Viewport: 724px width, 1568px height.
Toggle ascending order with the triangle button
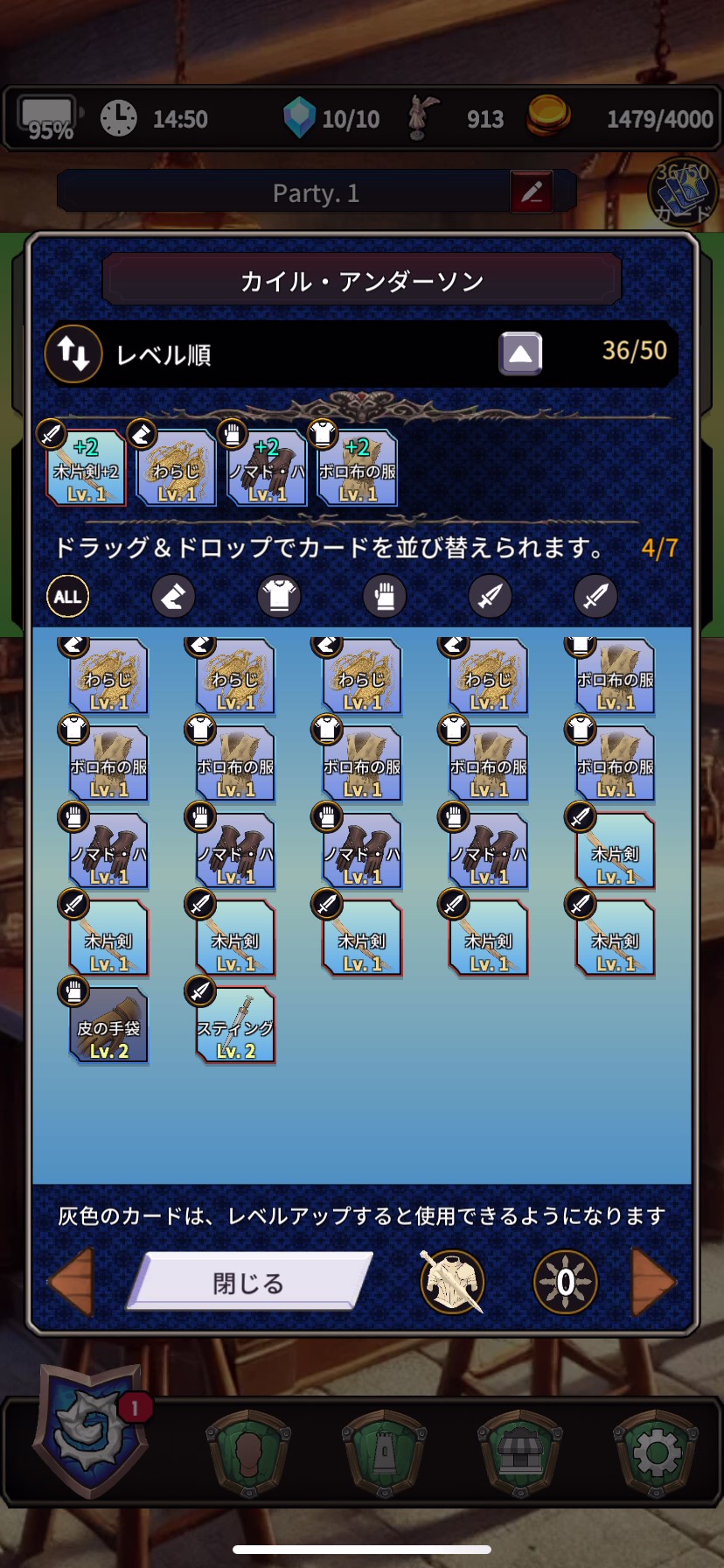click(x=520, y=353)
